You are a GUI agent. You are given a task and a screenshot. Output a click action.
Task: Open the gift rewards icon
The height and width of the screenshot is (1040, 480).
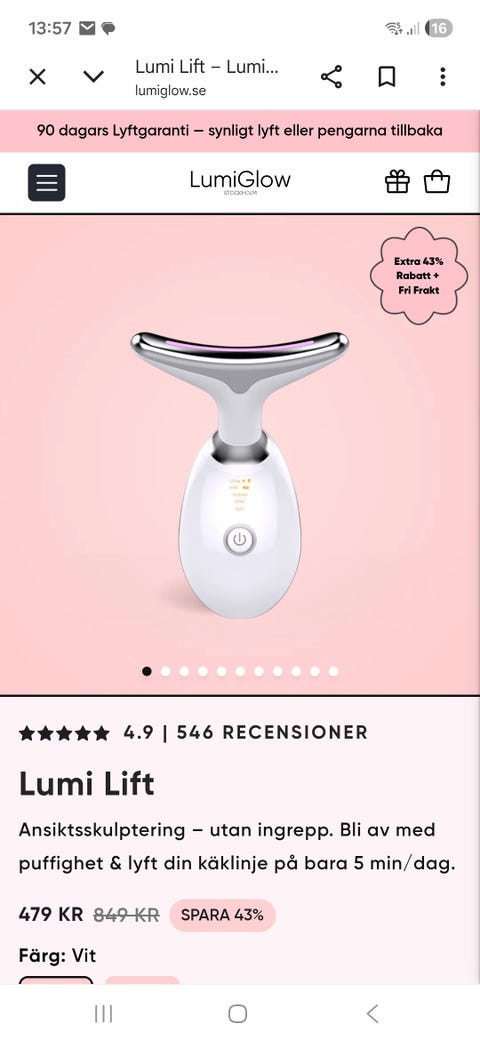pyautogui.click(x=397, y=182)
